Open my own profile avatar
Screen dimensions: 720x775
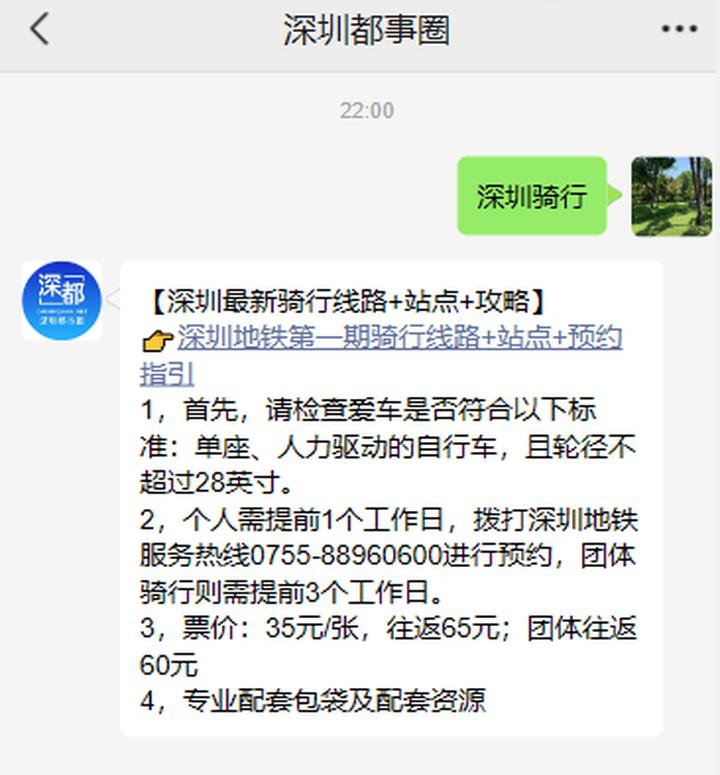point(671,196)
